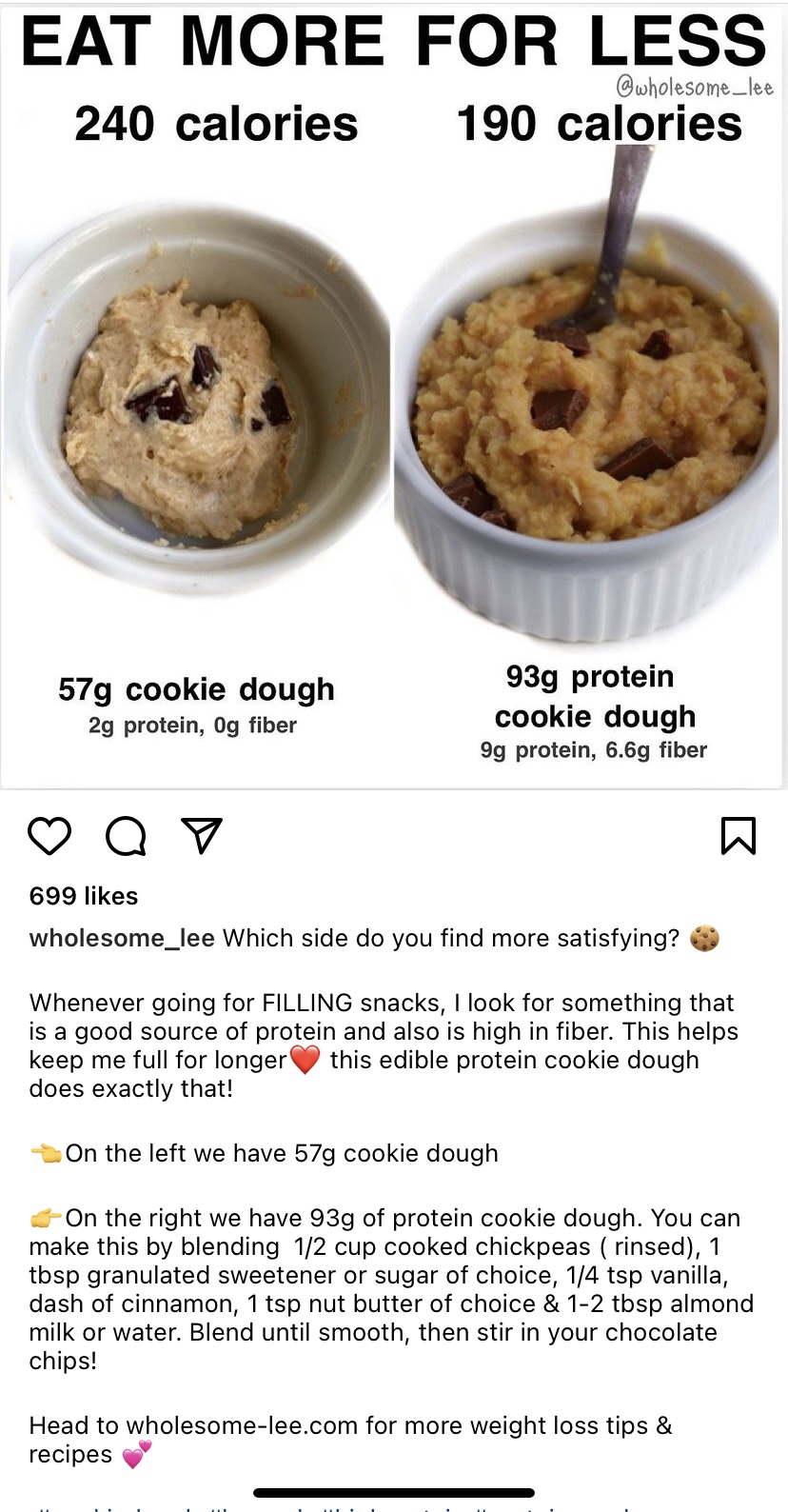This screenshot has width=788, height=1512.
Task: Like the cookie dough post
Action: [x=49, y=836]
